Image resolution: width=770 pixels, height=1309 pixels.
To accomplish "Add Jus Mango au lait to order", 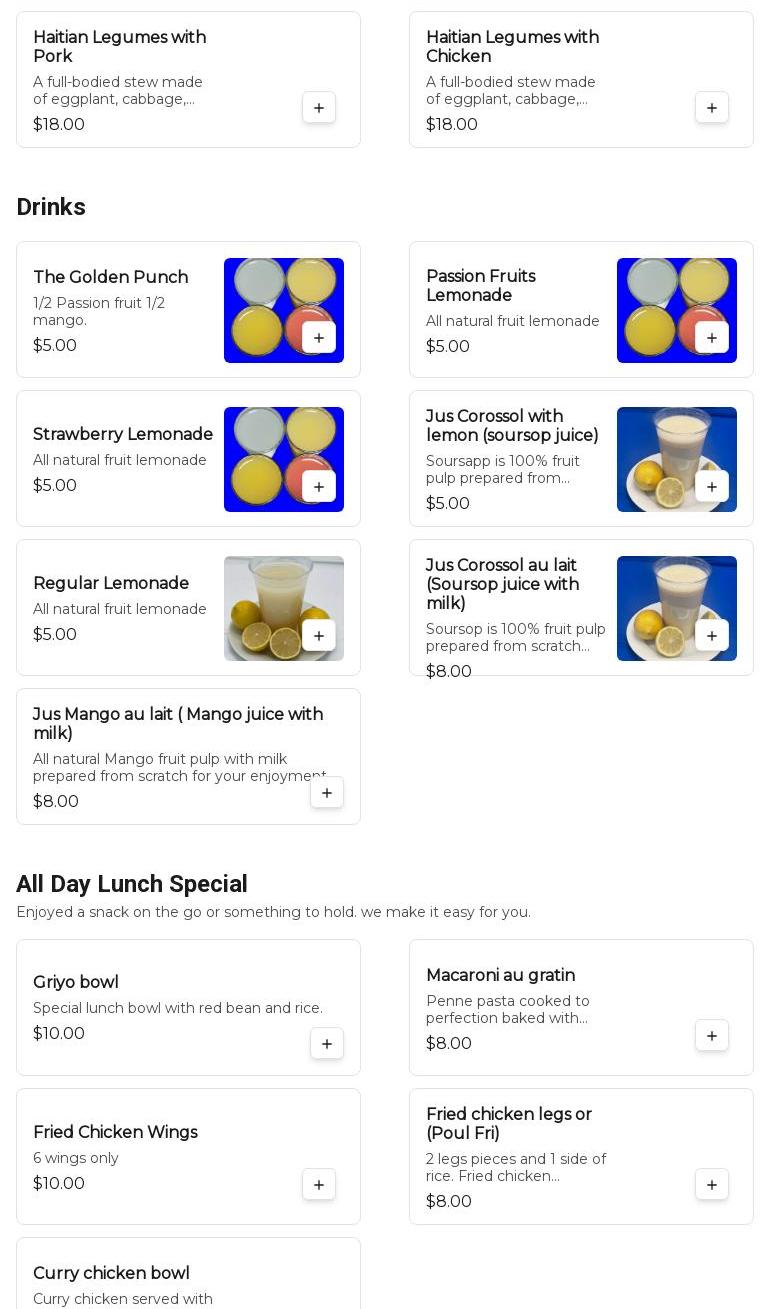I will click(327, 793).
